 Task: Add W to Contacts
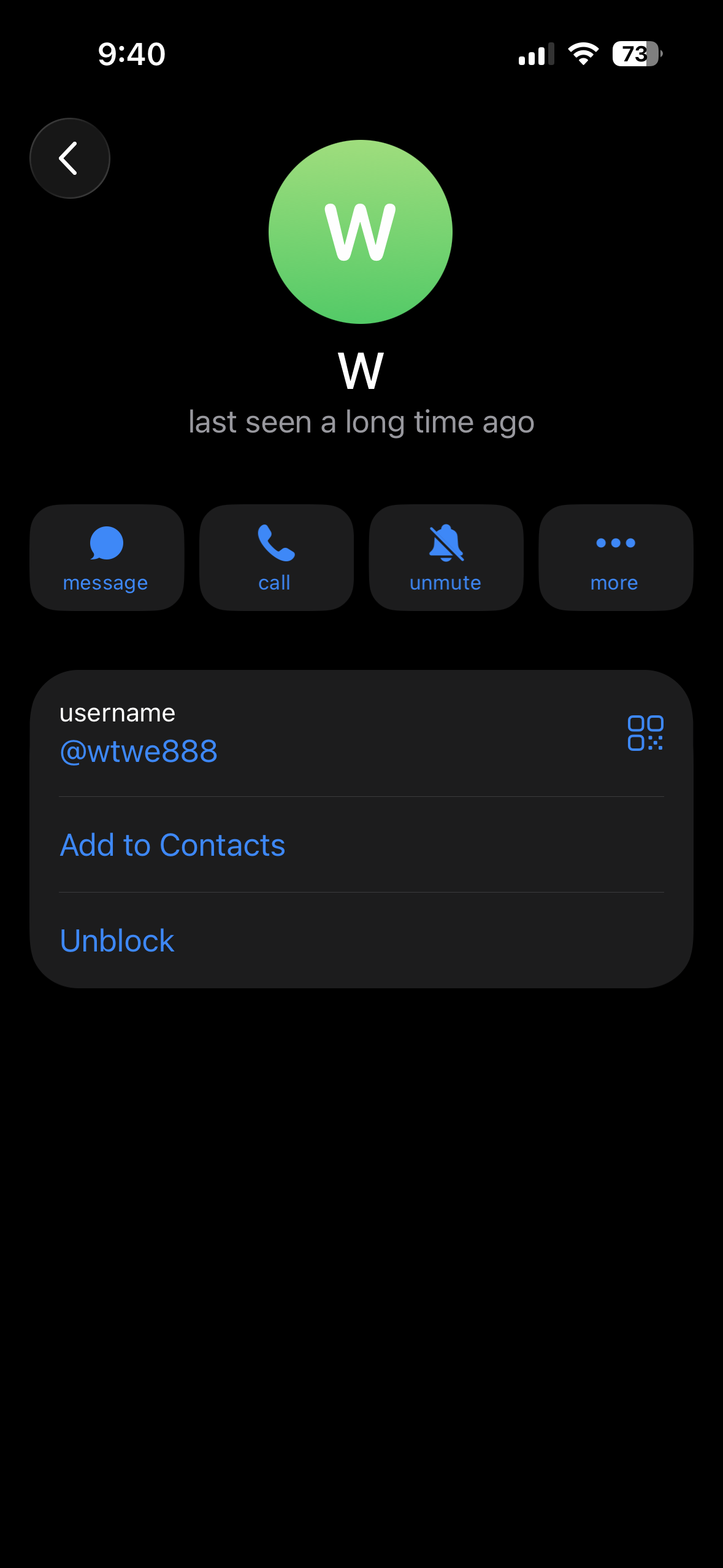tap(172, 845)
